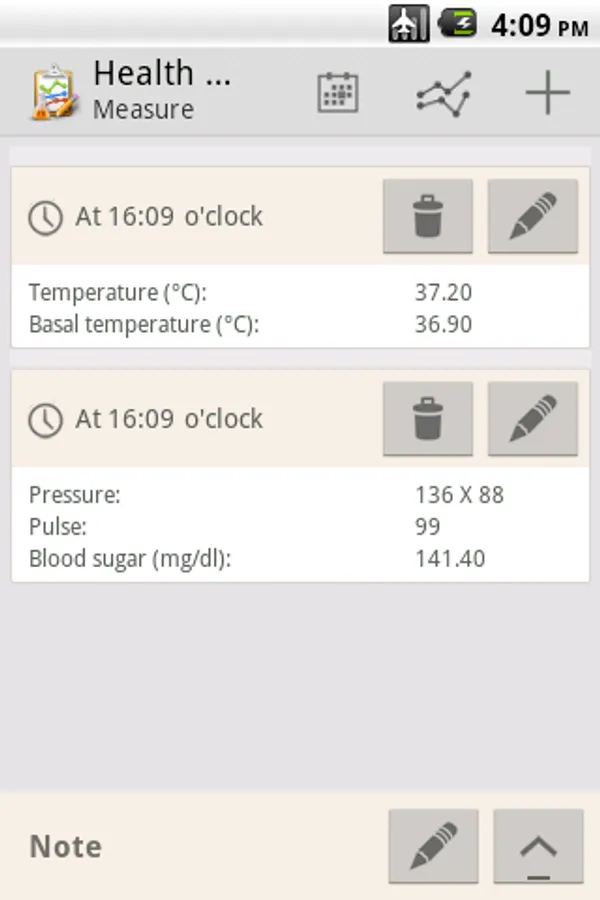Add a new measurement
600x900 pixels.
[x=547, y=93]
